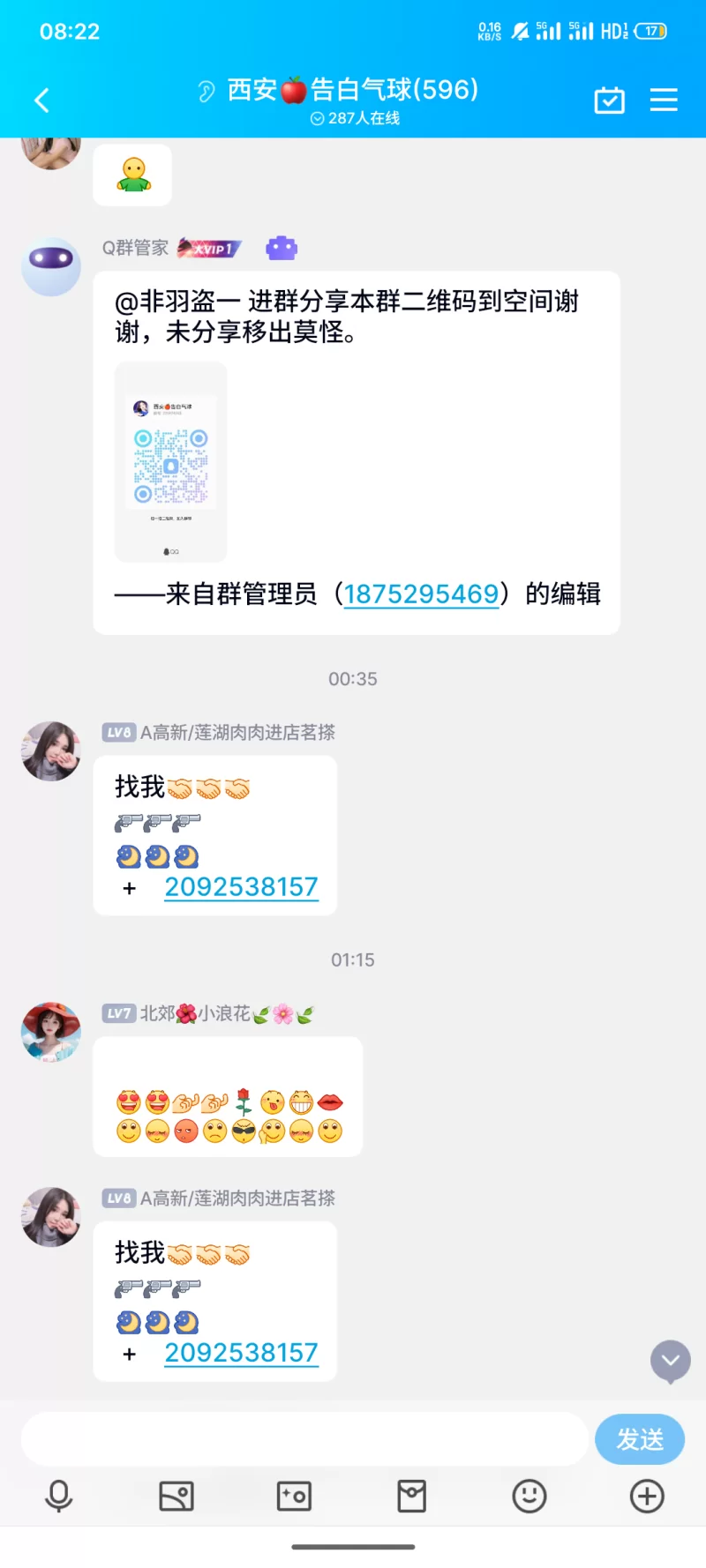Start voice input with microphone
Image resolution: width=706 pixels, height=1568 pixels.
point(59,1496)
